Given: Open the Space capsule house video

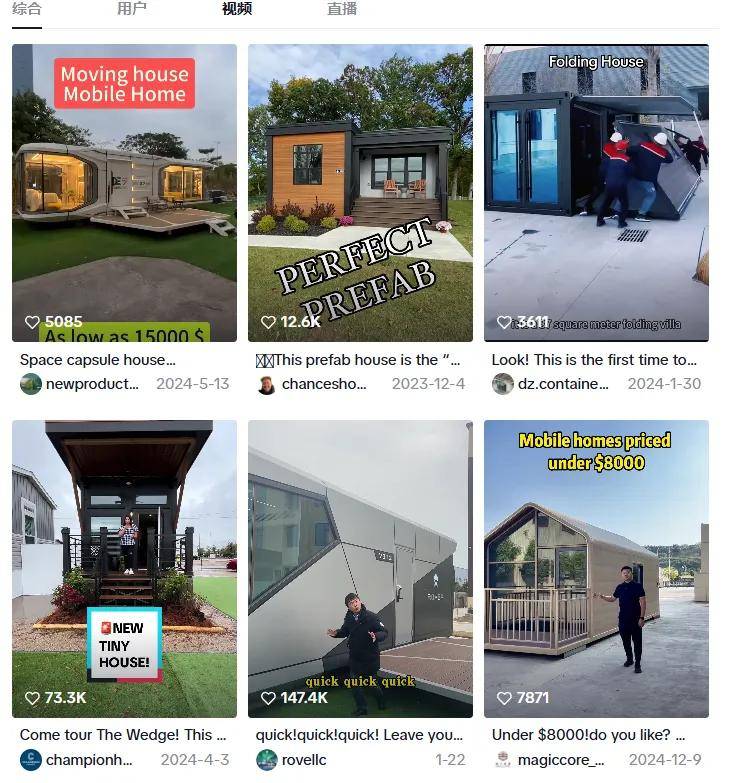Looking at the screenshot, I should pyautogui.click(x=124, y=193).
